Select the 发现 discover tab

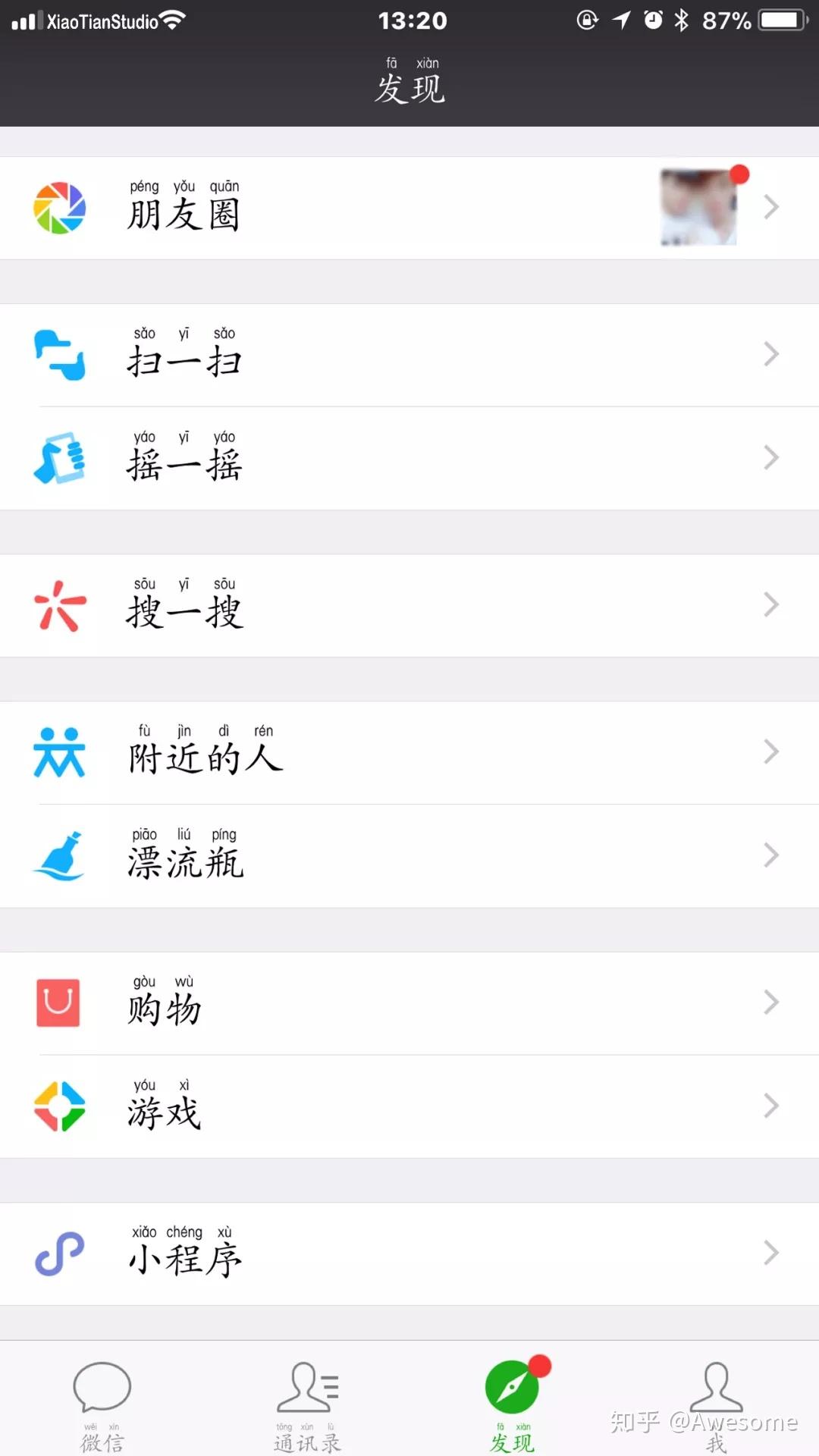[512, 1404]
